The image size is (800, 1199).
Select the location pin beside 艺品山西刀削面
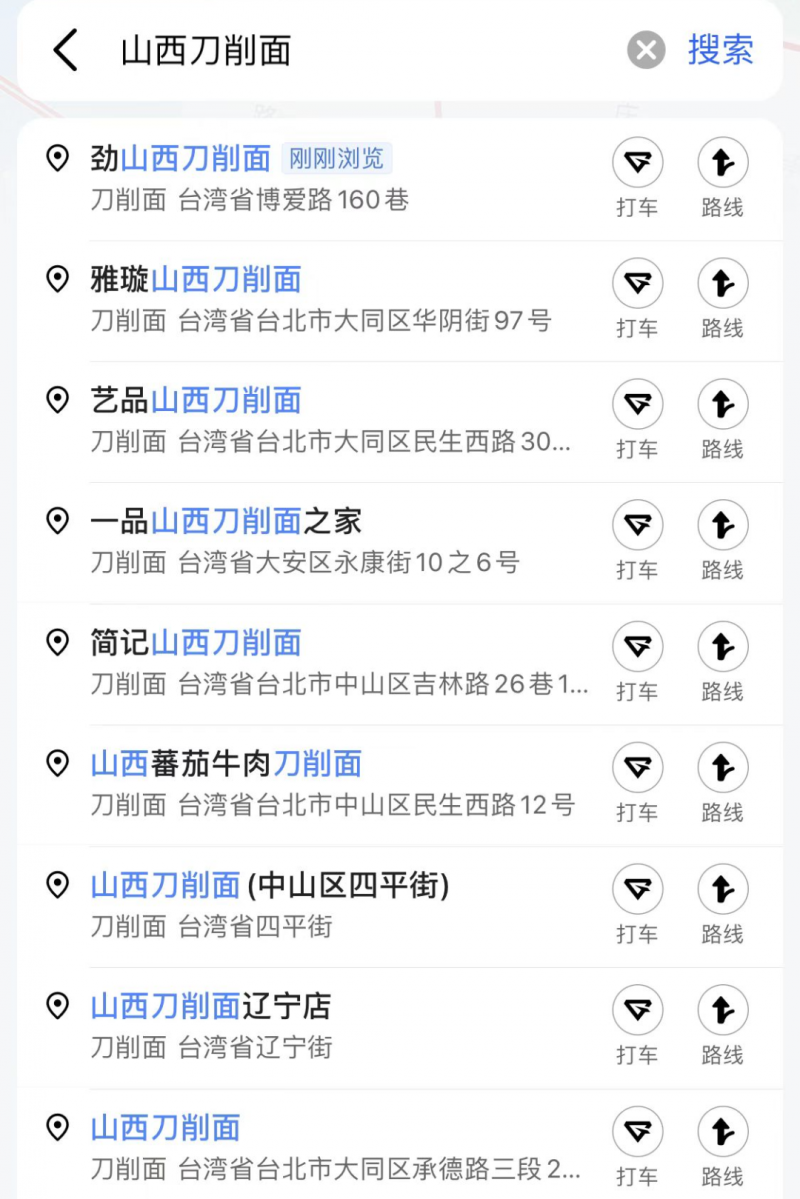(x=57, y=400)
